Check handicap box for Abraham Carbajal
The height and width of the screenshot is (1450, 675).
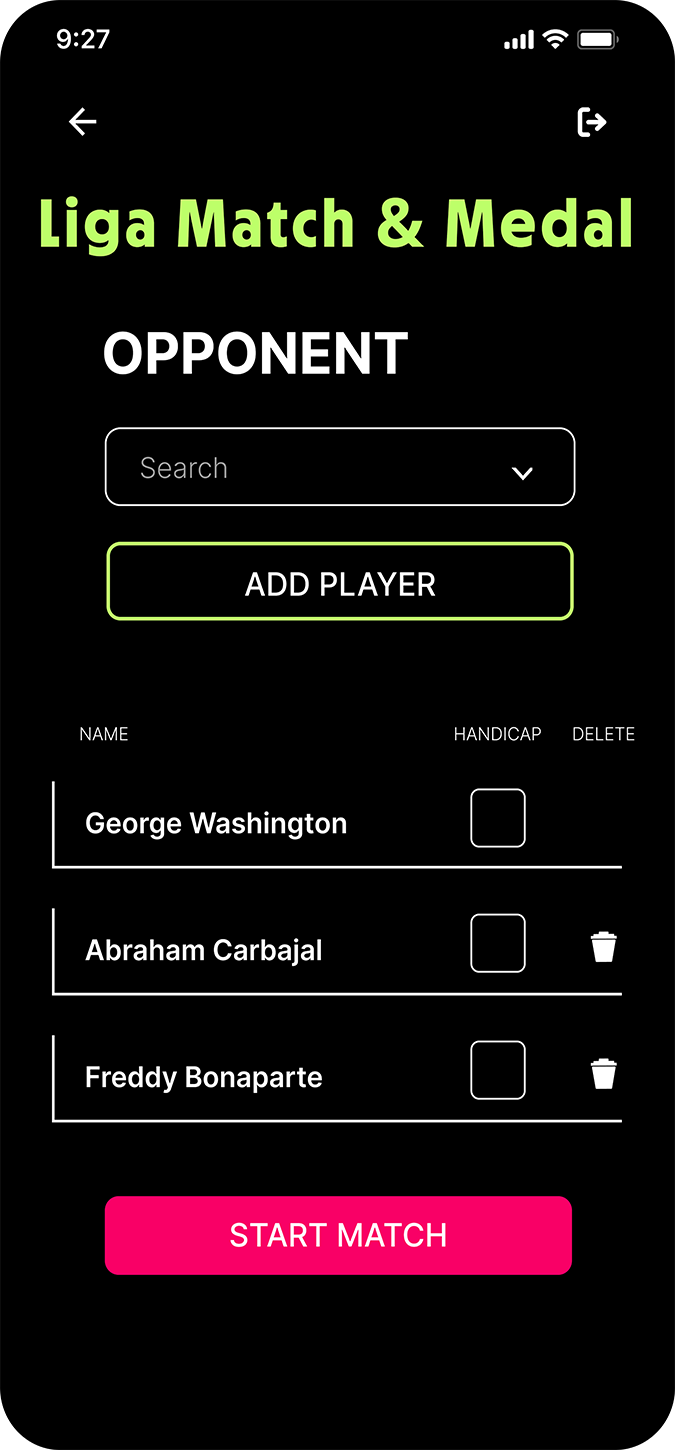[498, 943]
